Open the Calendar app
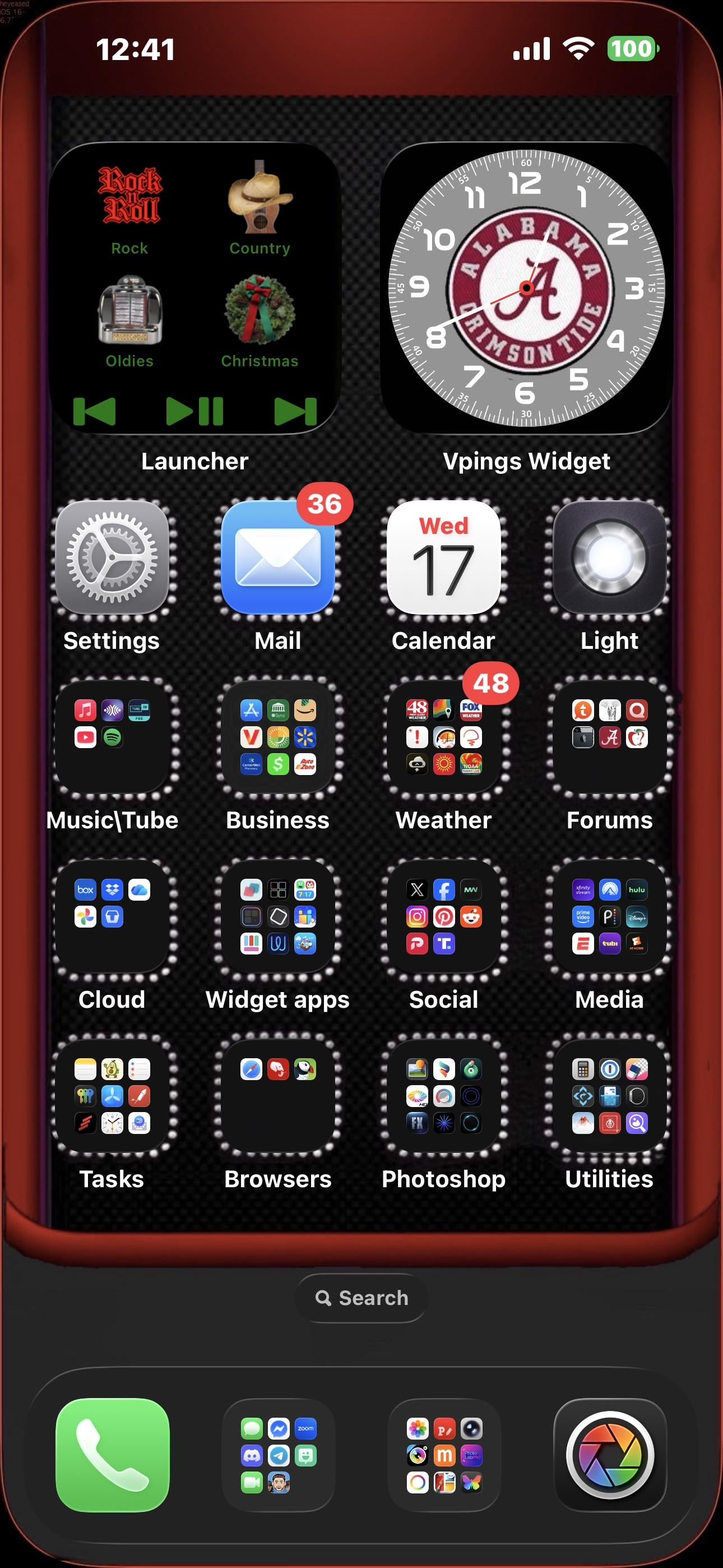Screen dimensions: 723x1568 (x=444, y=557)
